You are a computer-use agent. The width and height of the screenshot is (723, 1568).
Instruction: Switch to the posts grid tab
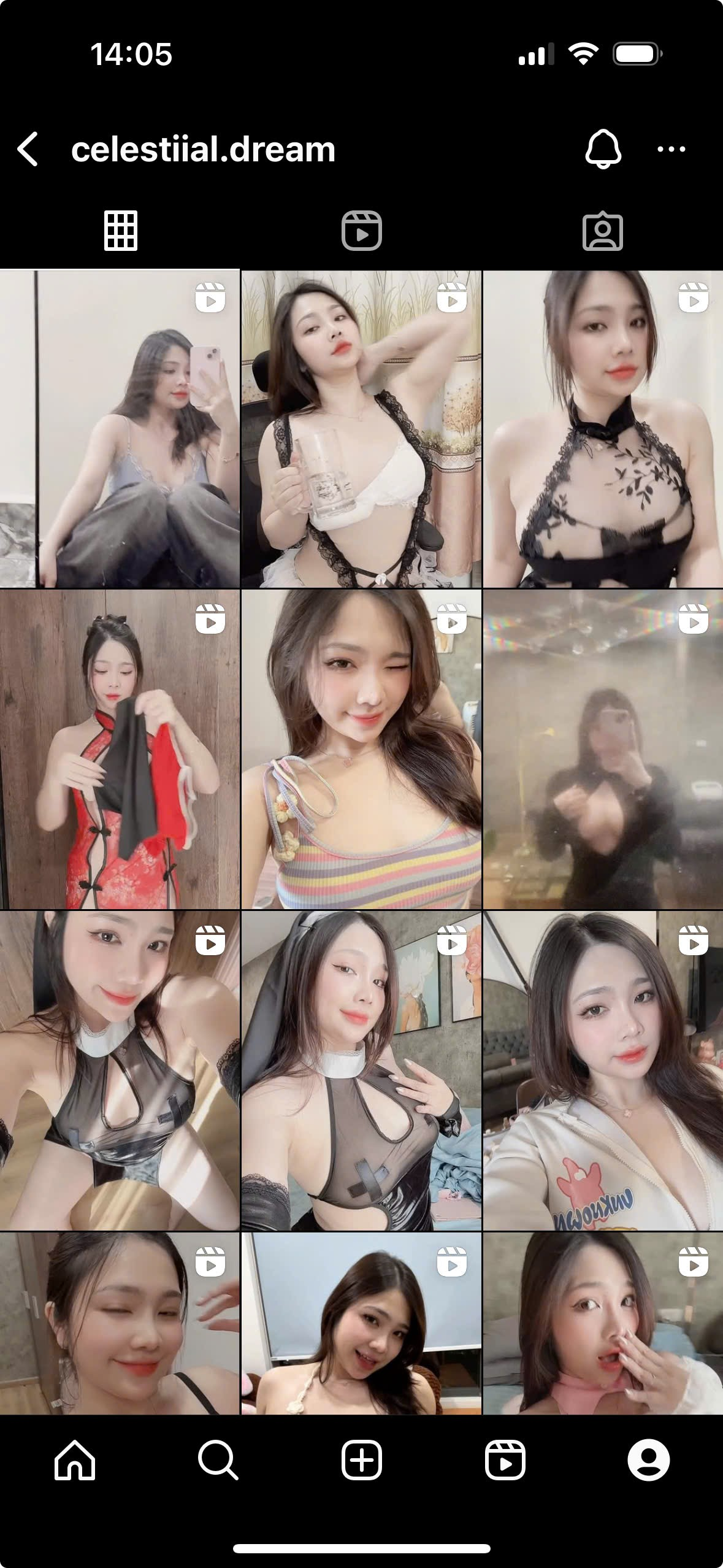tap(121, 231)
